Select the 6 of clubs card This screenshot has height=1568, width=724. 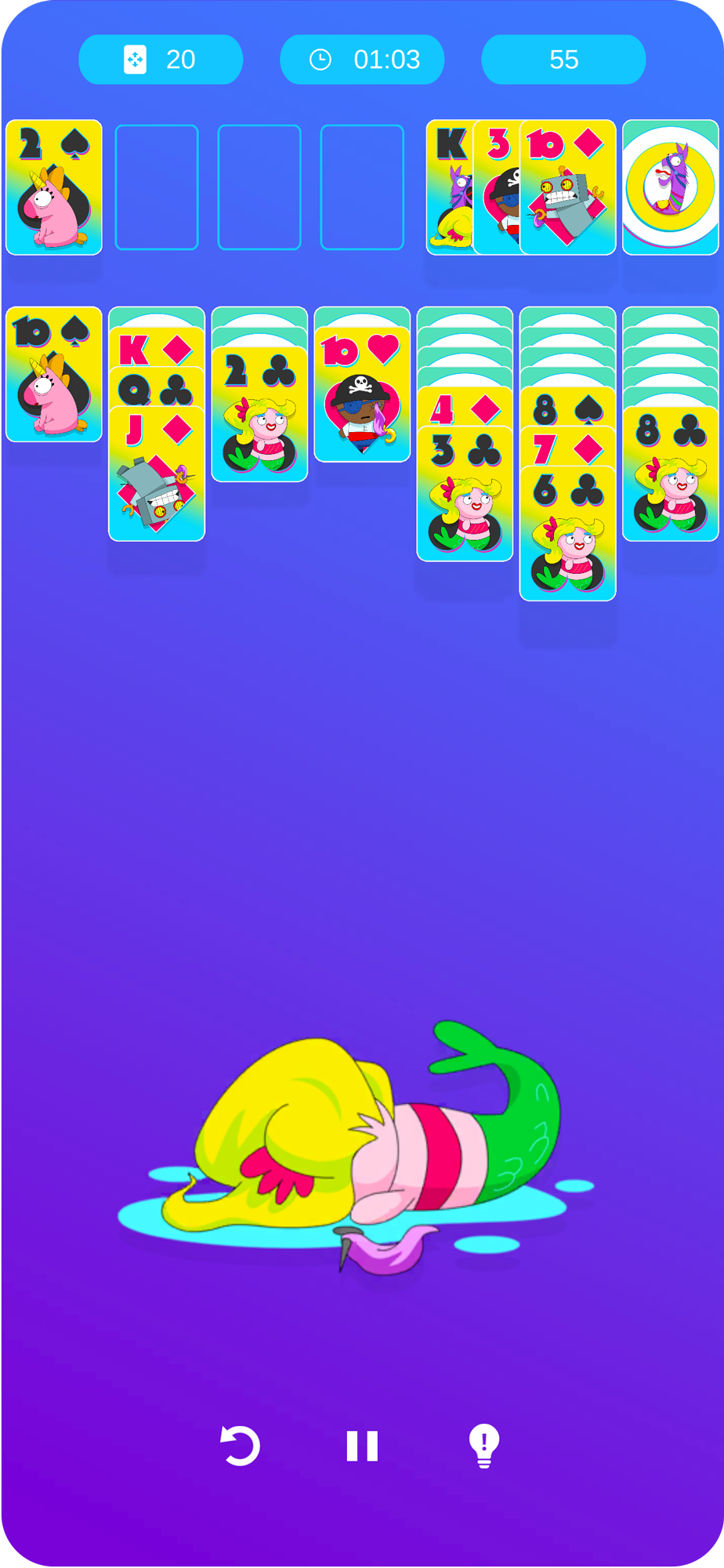(567, 535)
